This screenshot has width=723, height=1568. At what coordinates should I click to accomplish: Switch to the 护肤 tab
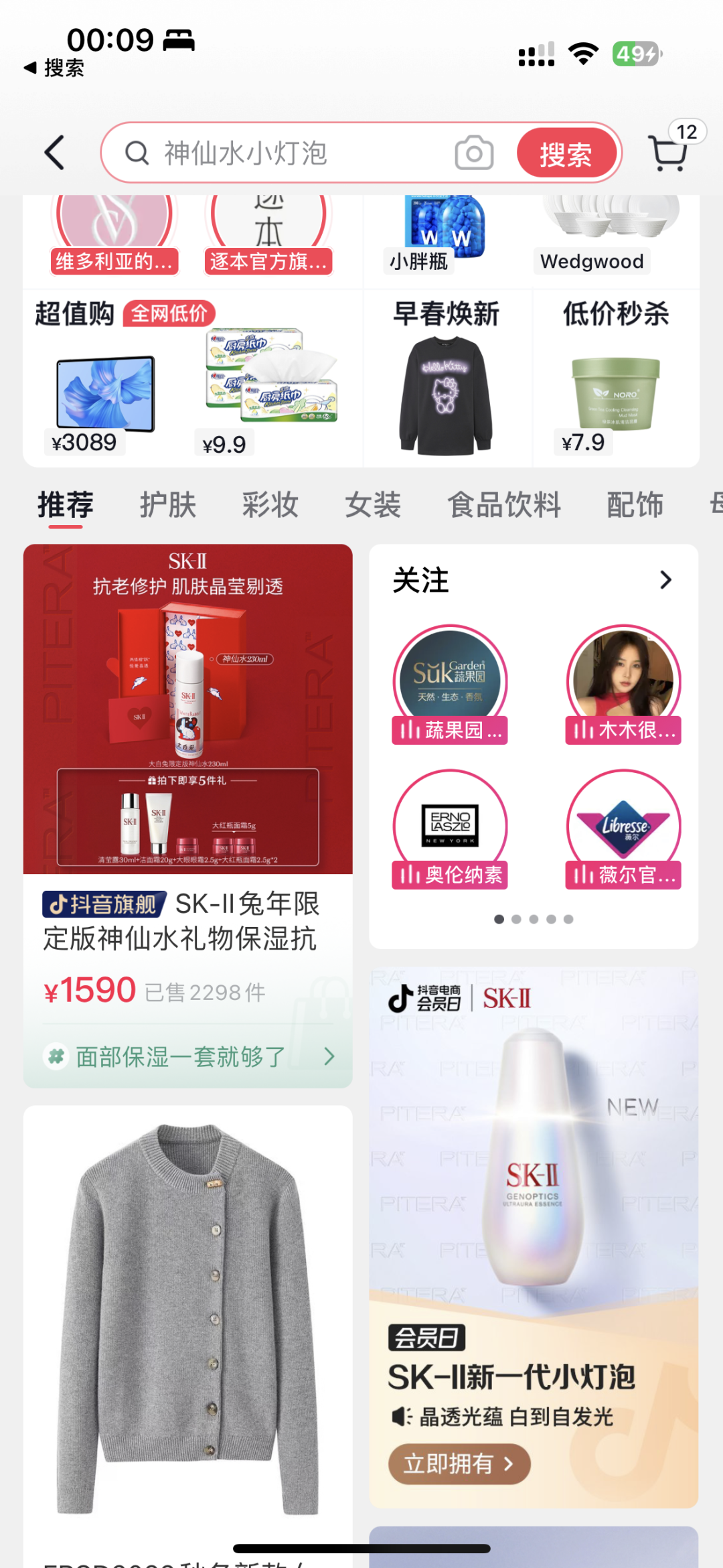pyautogui.click(x=167, y=505)
